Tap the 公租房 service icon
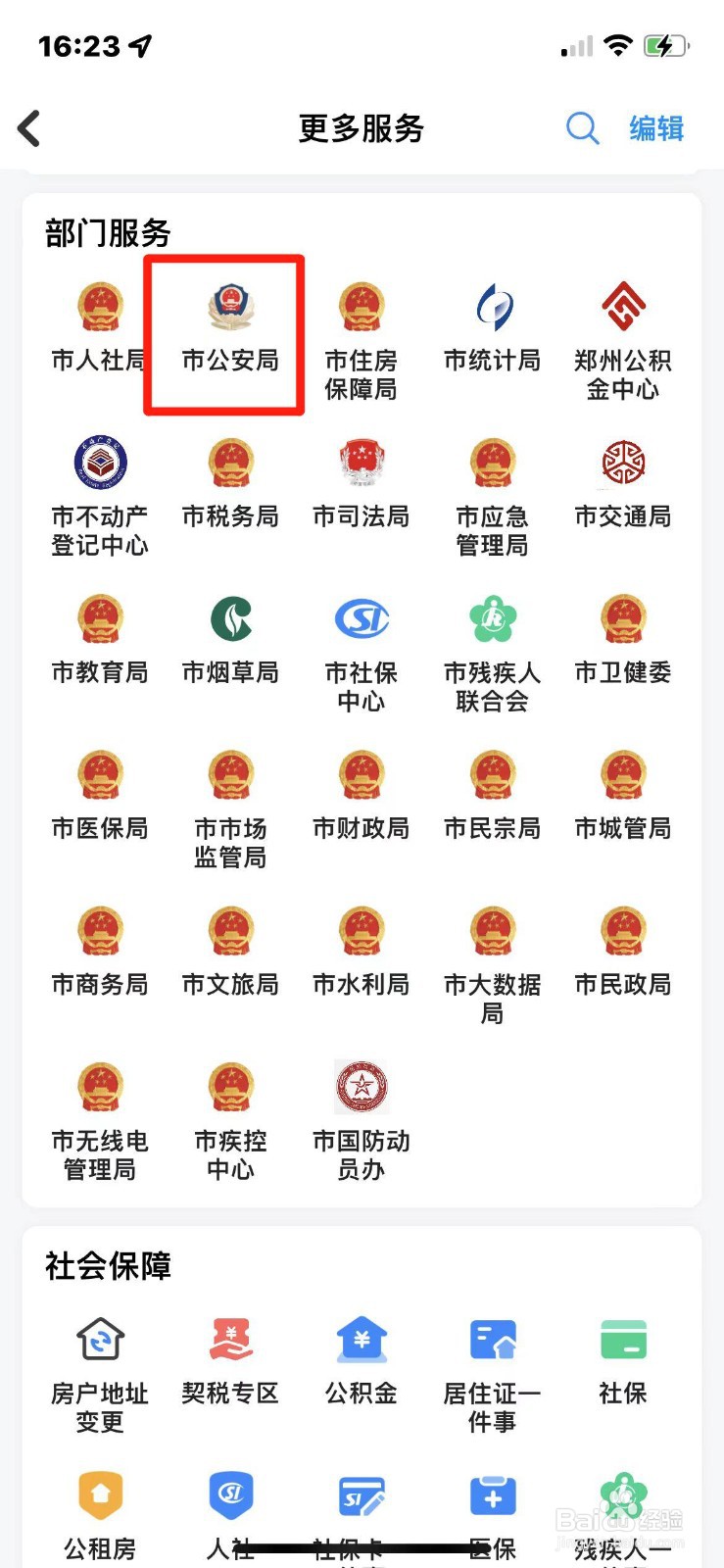This screenshot has width=724, height=1568. [x=98, y=1514]
